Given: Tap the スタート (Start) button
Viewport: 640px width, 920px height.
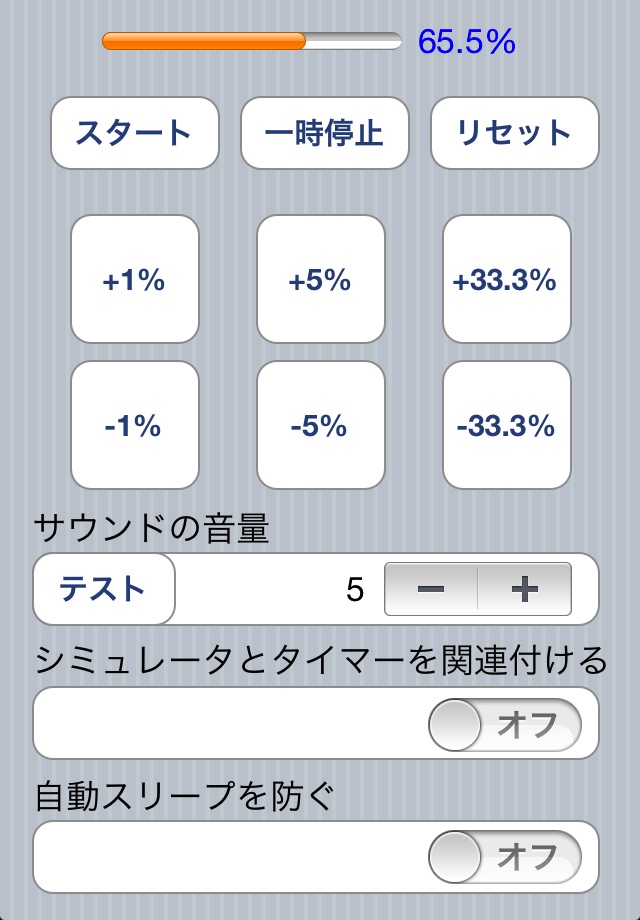Looking at the screenshot, I should pyautogui.click(x=134, y=133).
